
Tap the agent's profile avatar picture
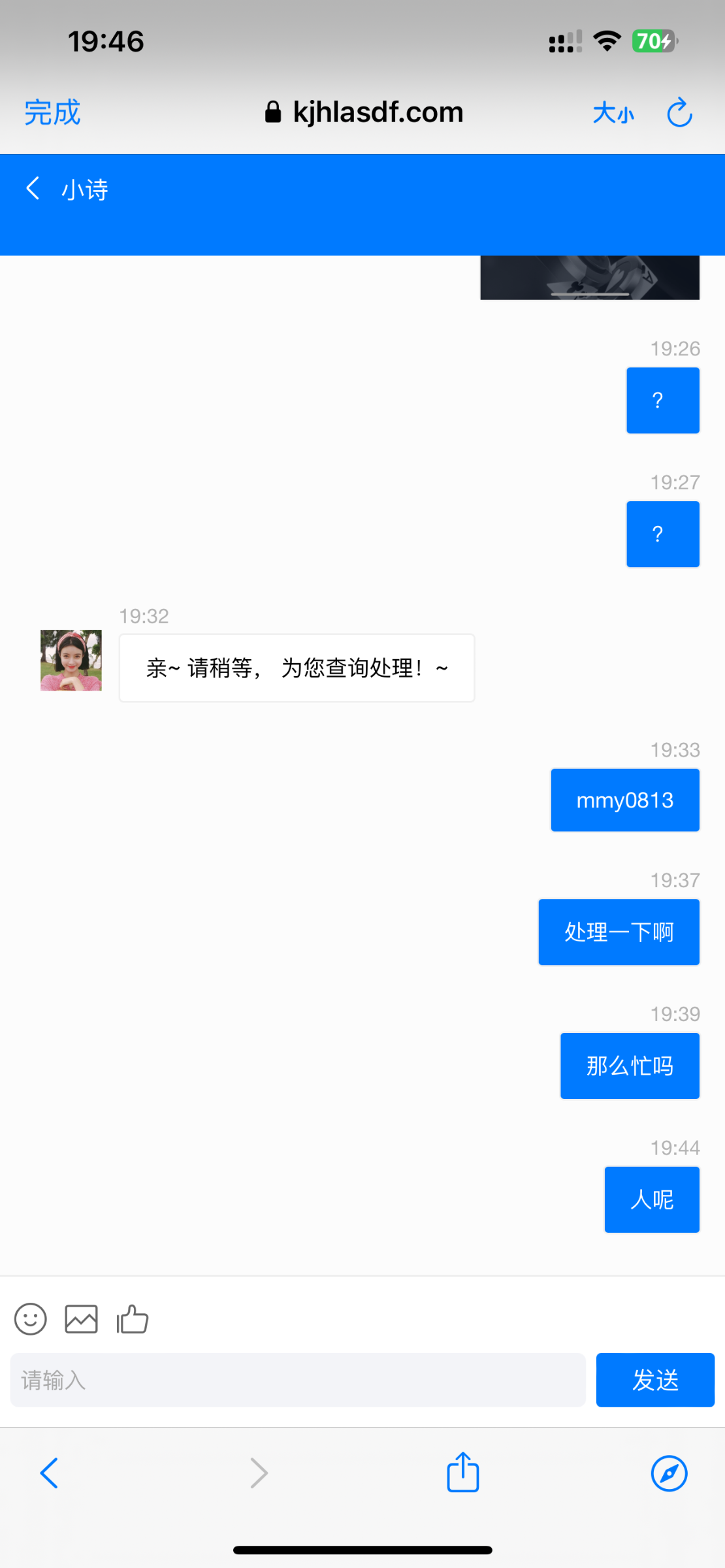click(x=71, y=661)
